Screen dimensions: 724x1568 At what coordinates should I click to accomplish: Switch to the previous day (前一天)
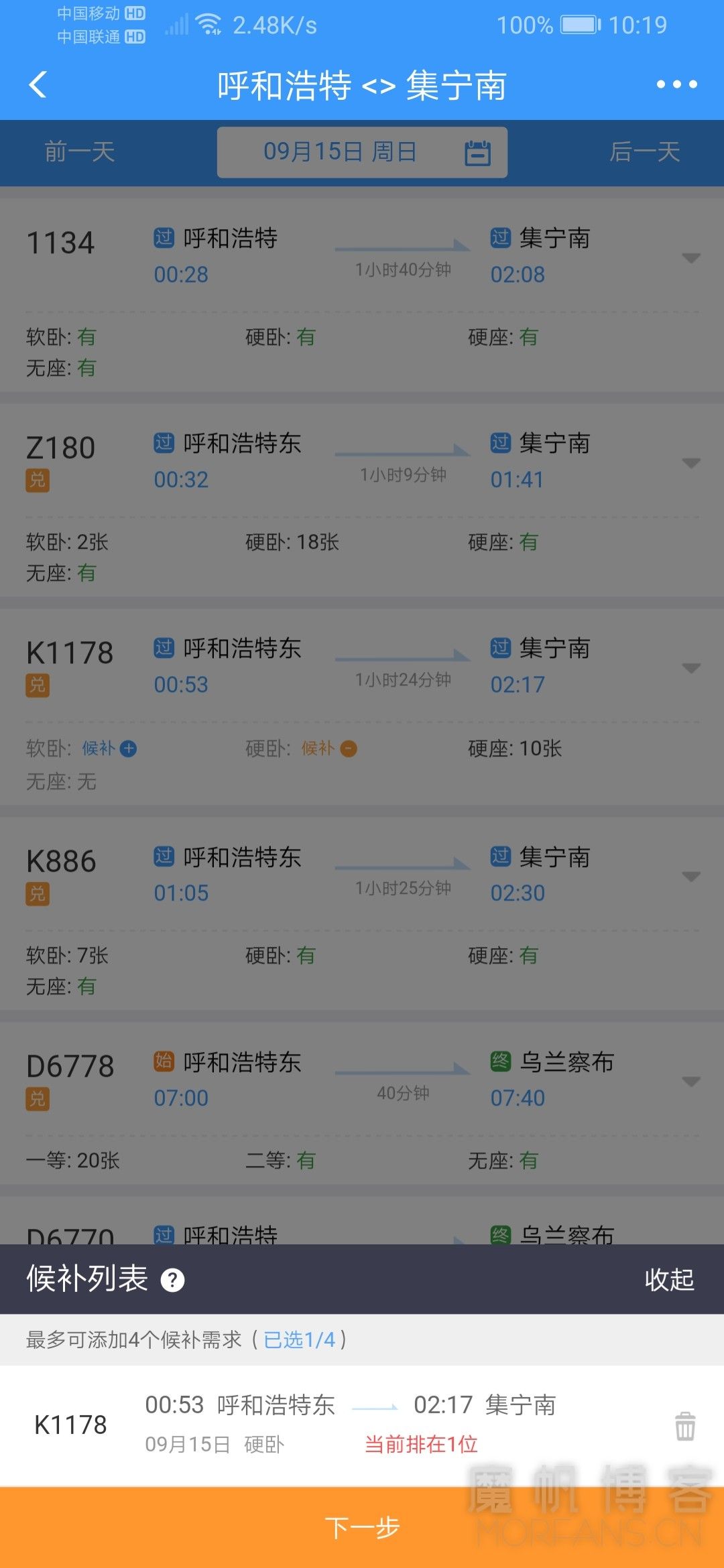pos(80,151)
